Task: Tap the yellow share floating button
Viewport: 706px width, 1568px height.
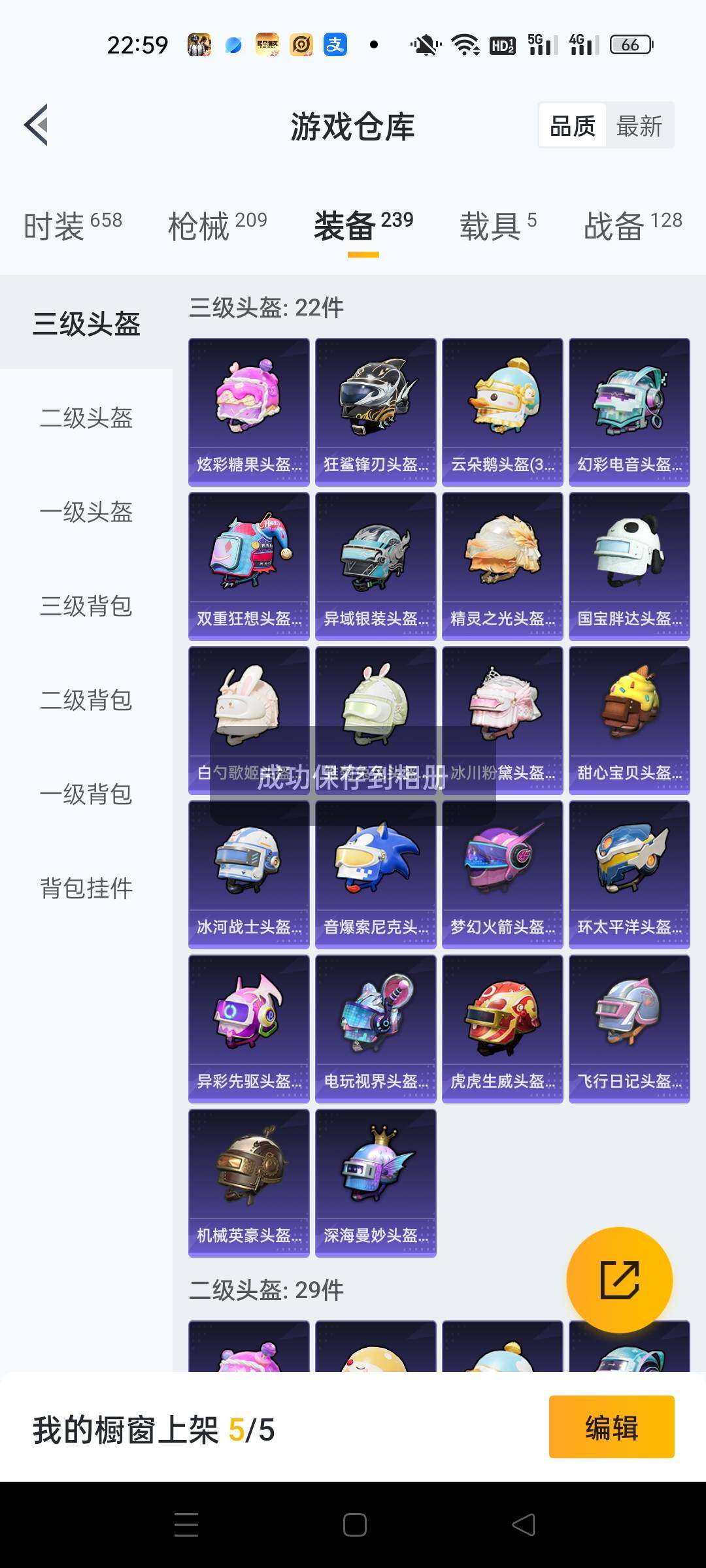Action: point(619,1280)
